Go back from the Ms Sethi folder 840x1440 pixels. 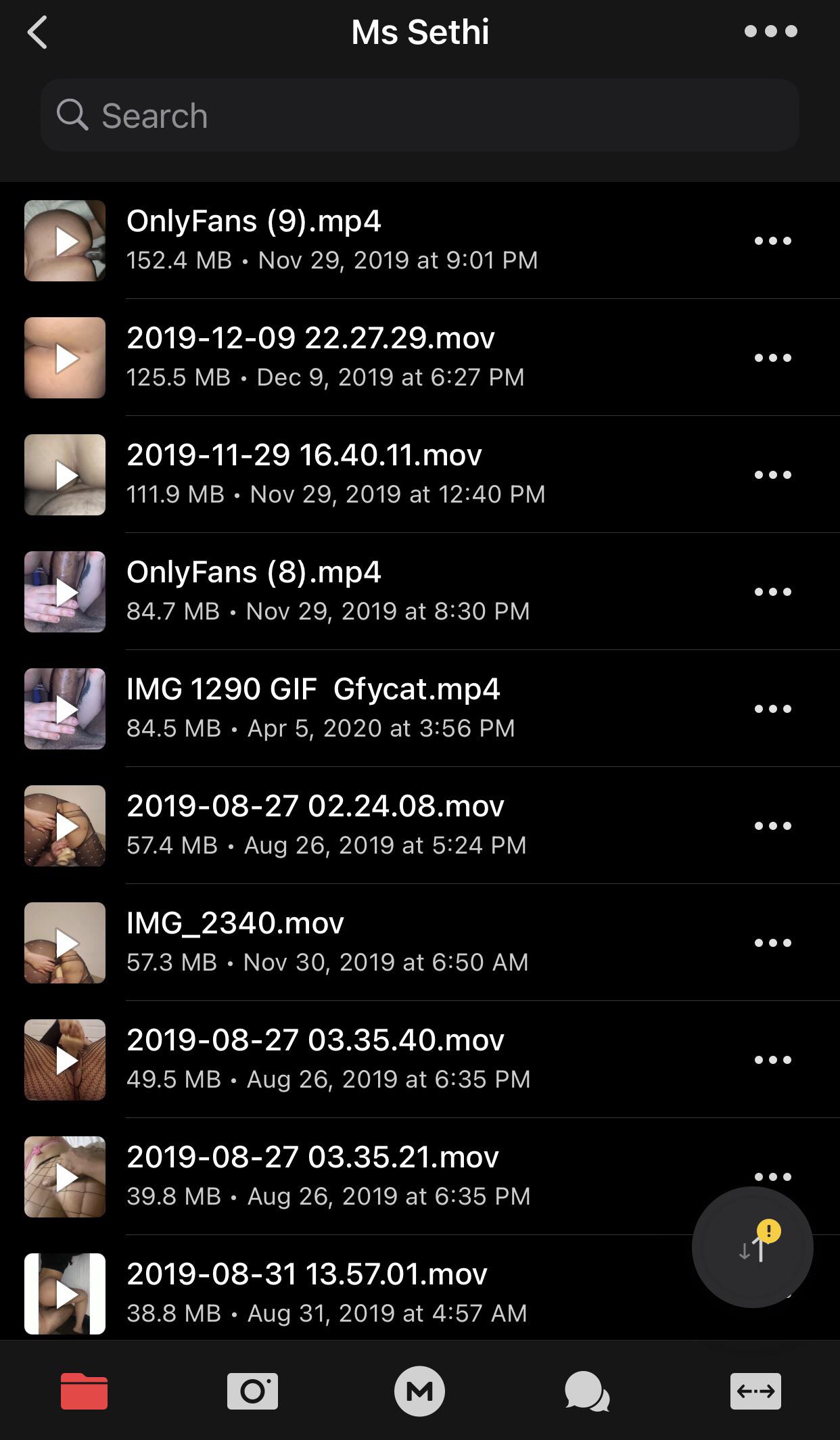tap(38, 32)
